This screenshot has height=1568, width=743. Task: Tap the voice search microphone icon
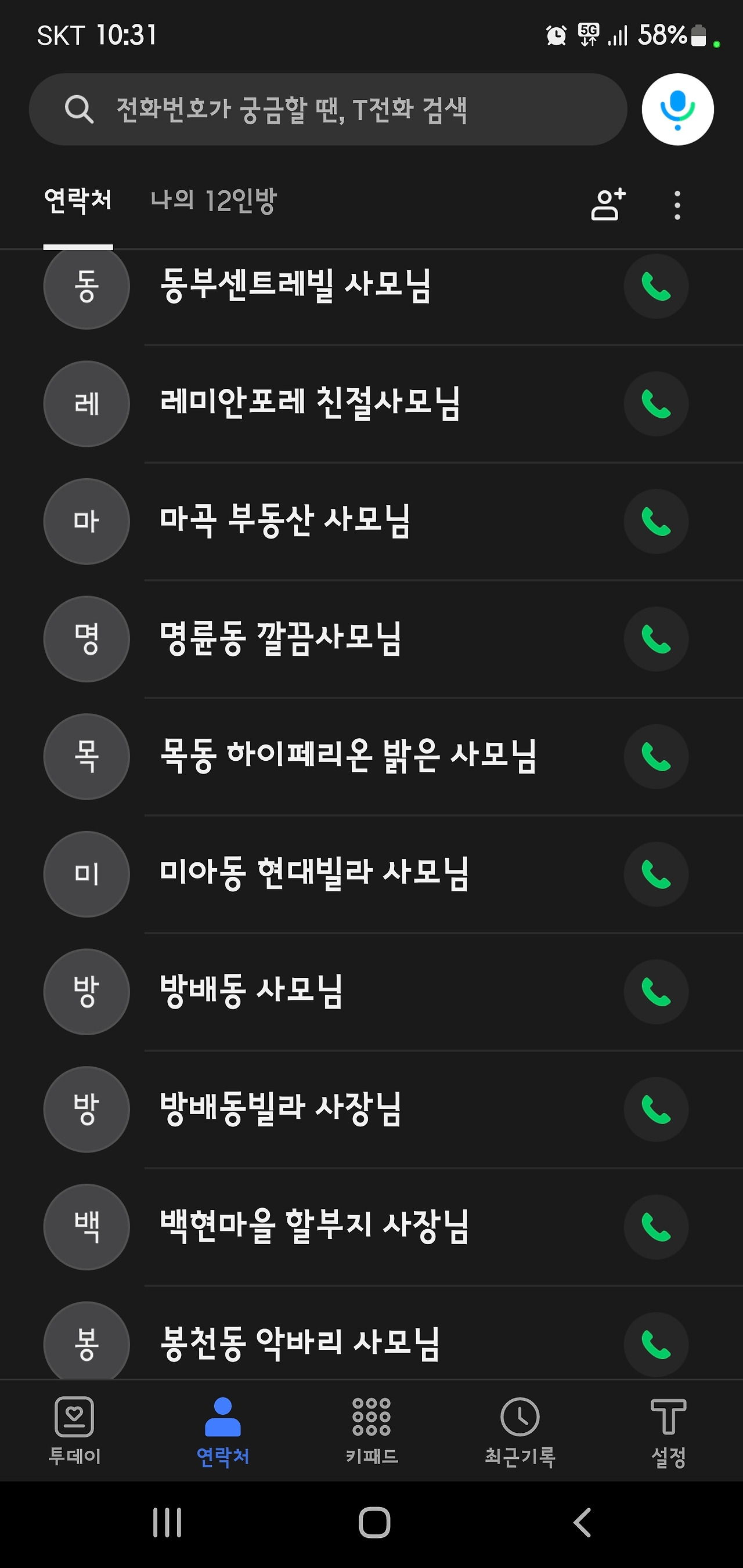[676, 109]
